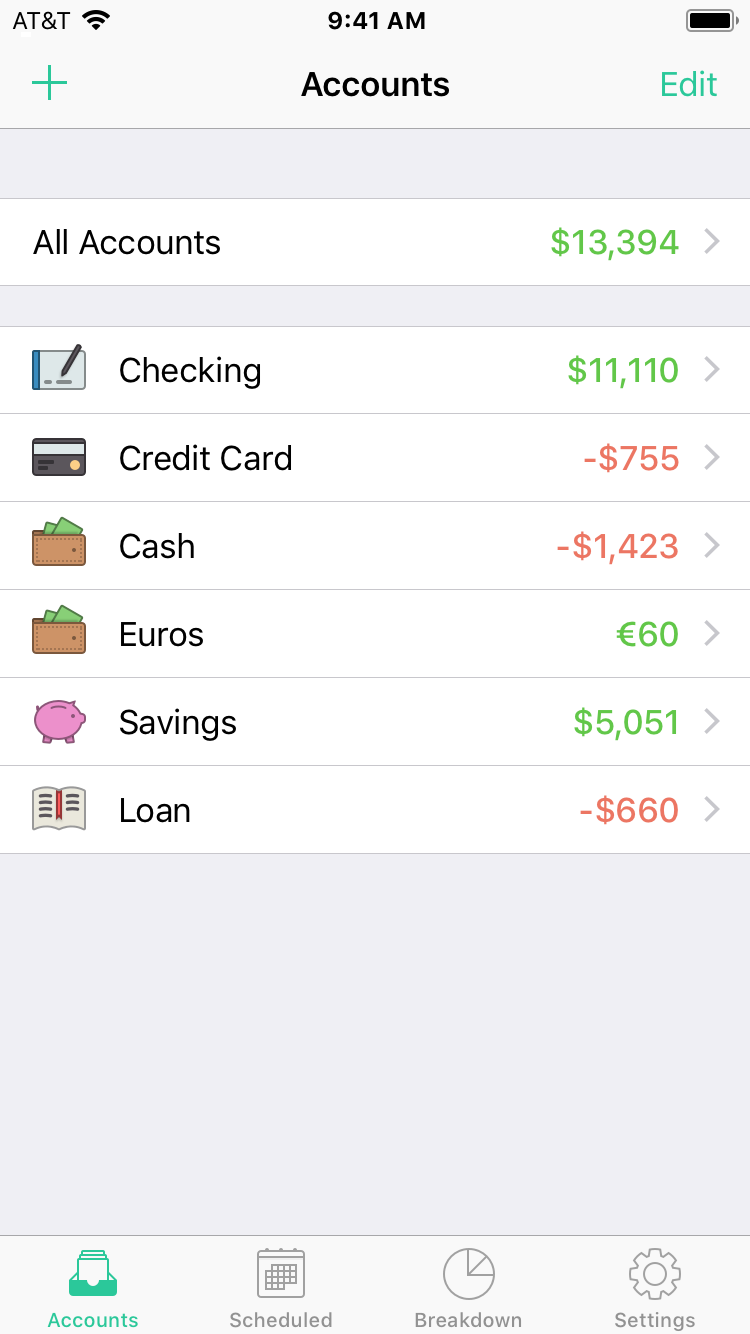
Task: Switch to the Scheduled tab
Action: pos(281,1288)
